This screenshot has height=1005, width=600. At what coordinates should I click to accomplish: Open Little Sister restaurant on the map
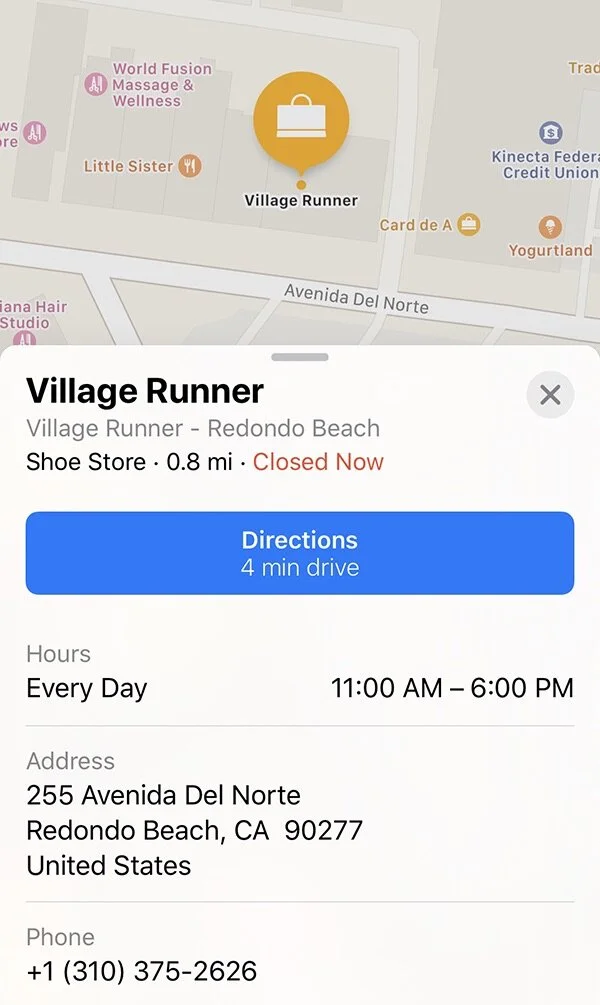click(190, 166)
